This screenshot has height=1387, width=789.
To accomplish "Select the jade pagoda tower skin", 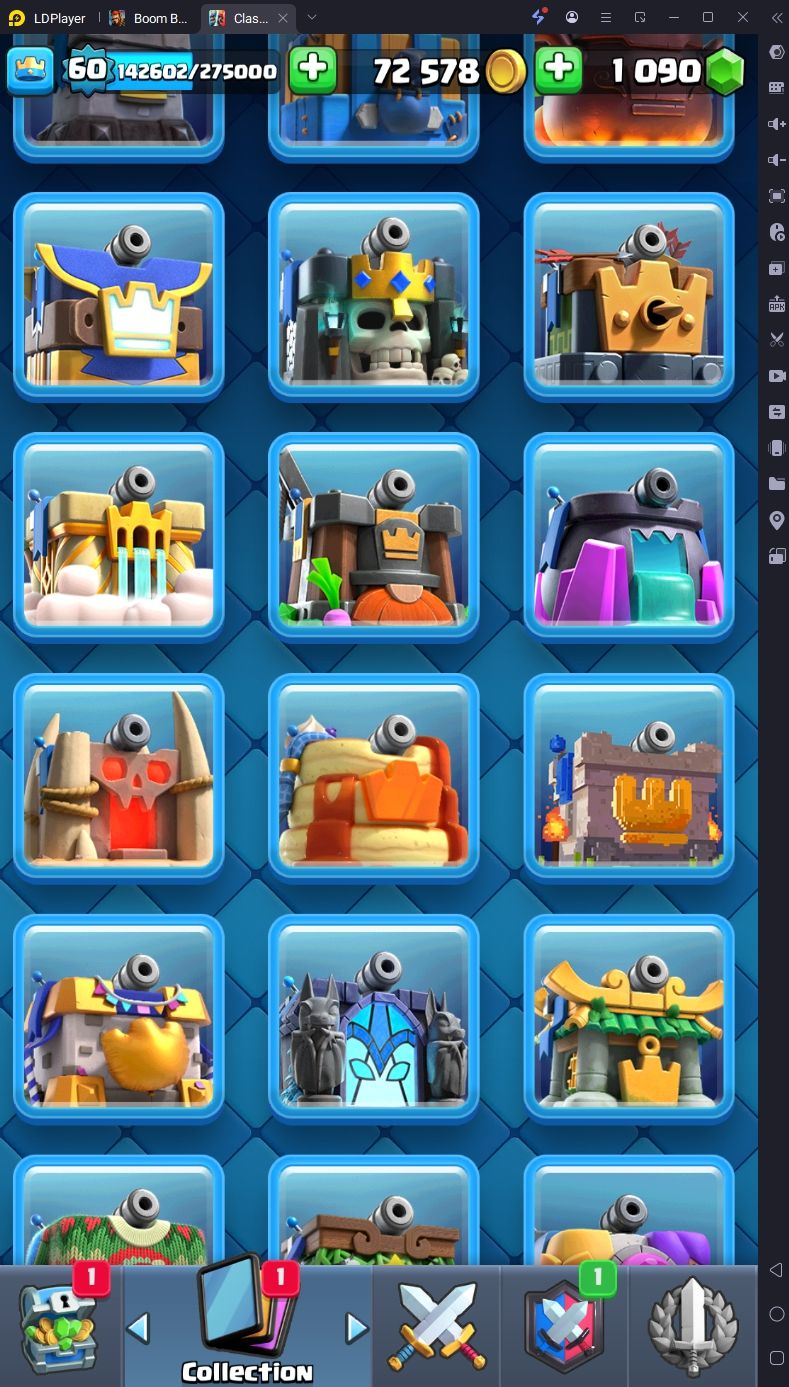I will click(x=628, y=1018).
